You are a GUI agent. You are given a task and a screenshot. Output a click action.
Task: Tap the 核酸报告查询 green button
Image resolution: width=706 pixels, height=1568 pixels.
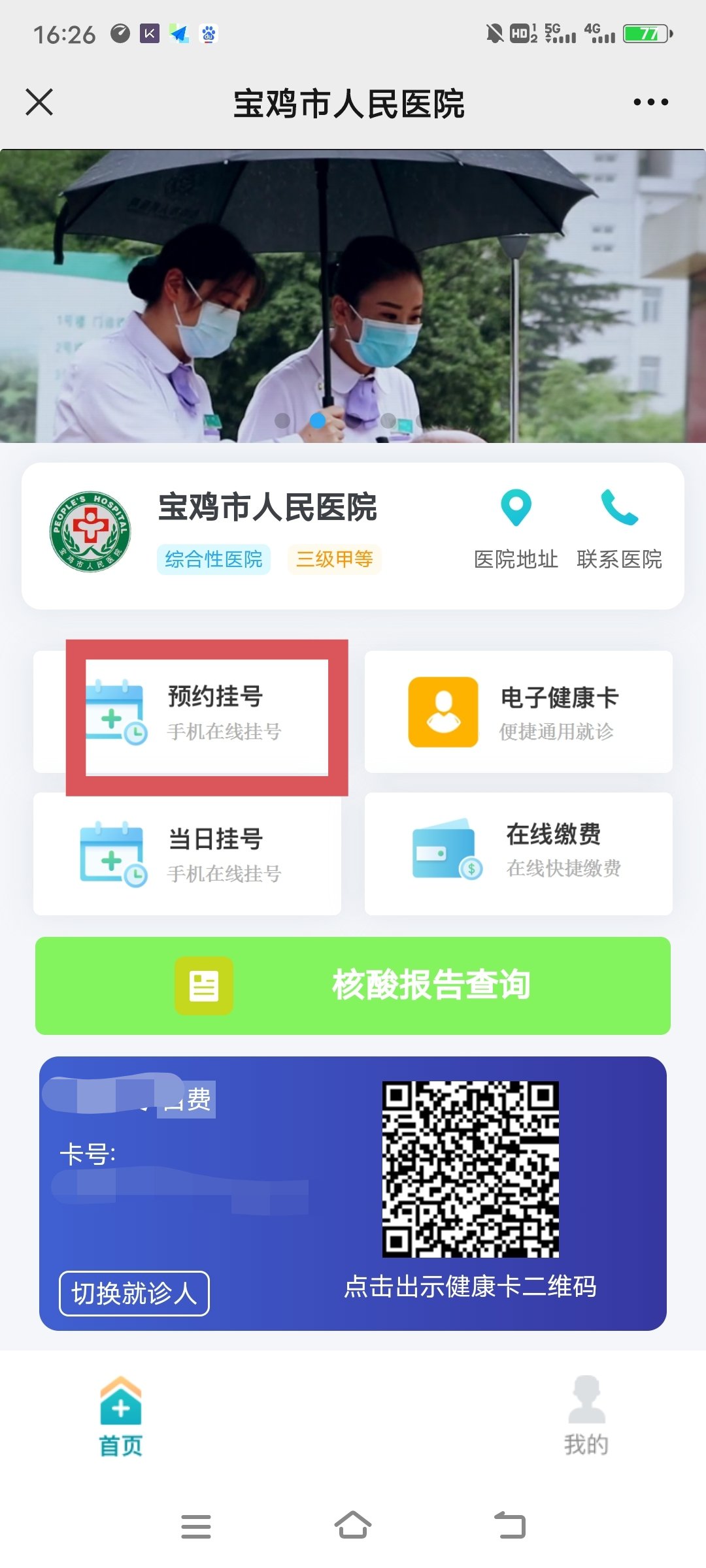click(x=353, y=985)
